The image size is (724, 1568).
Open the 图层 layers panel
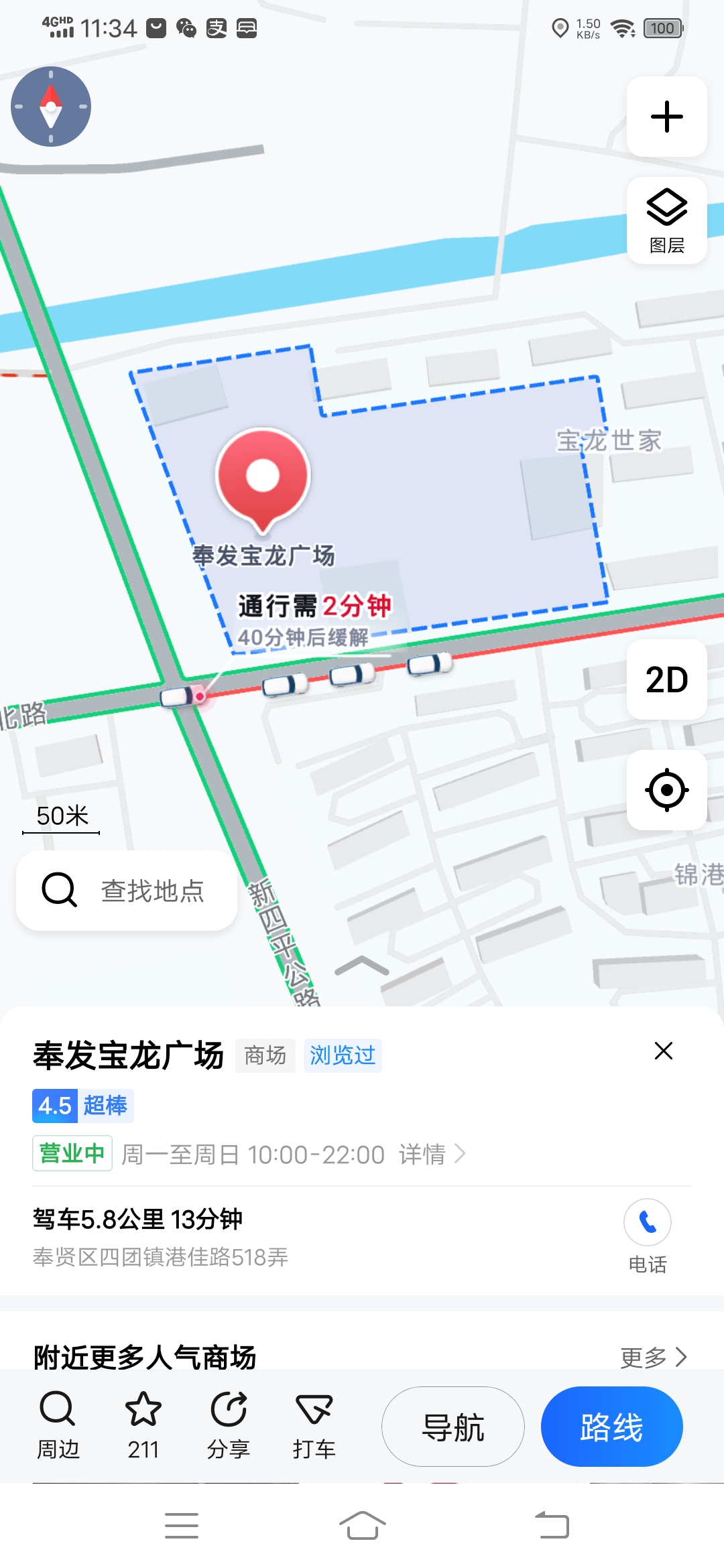[x=666, y=220]
